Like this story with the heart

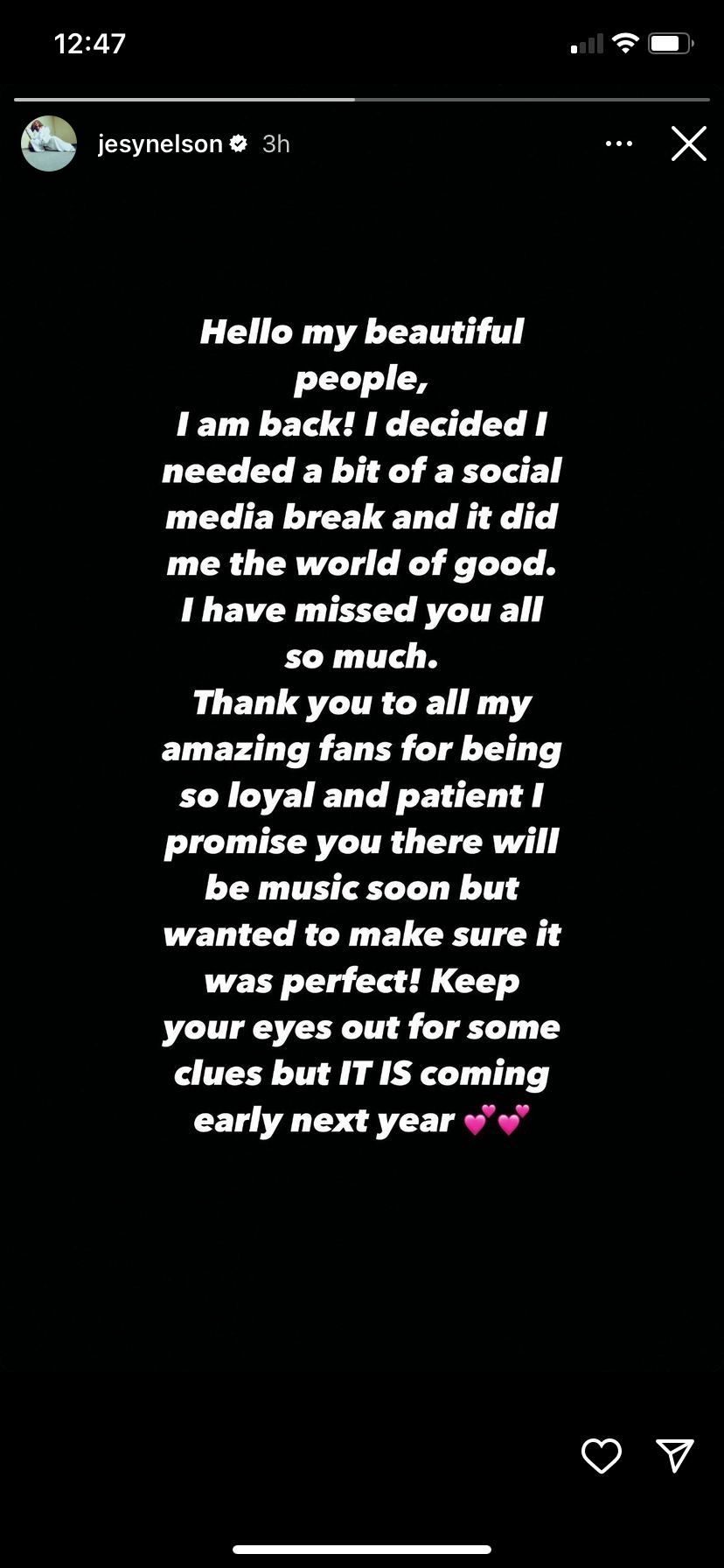[602, 1455]
